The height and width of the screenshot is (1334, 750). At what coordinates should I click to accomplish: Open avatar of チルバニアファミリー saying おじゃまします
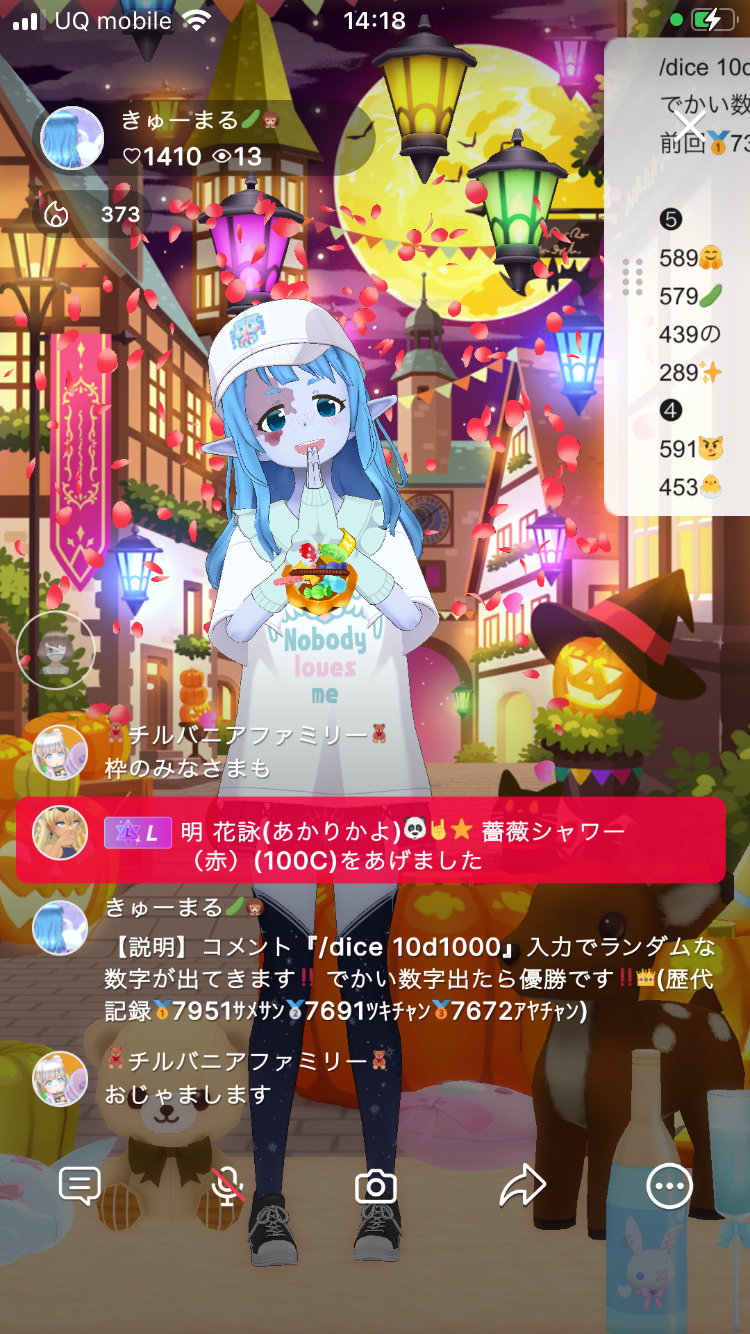[60, 1079]
